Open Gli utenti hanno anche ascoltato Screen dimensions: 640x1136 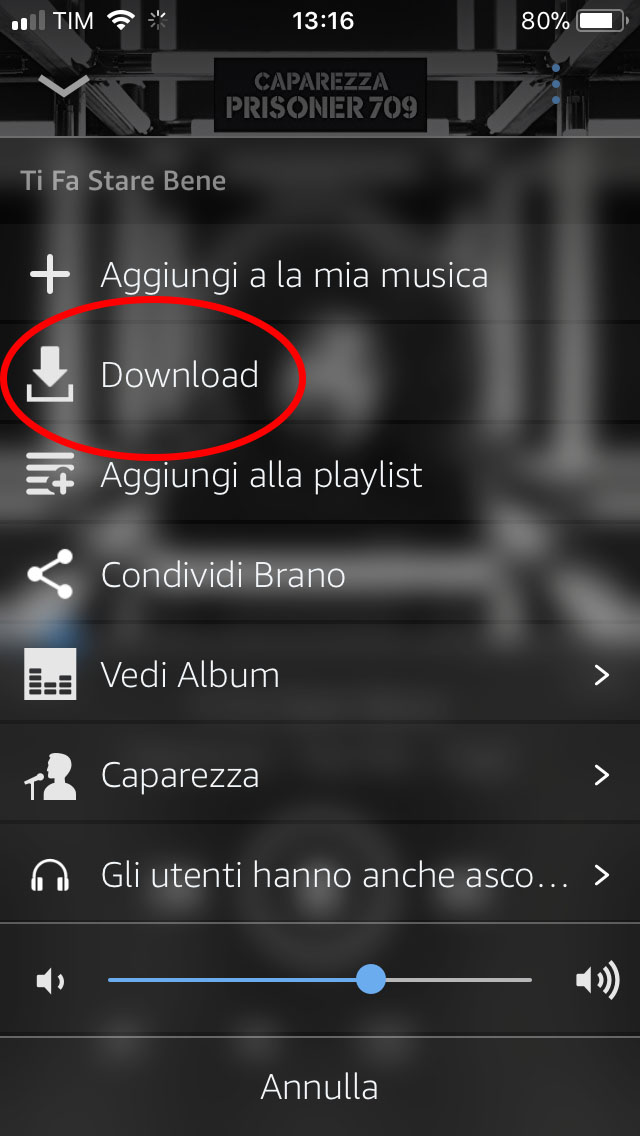pos(320,874)
